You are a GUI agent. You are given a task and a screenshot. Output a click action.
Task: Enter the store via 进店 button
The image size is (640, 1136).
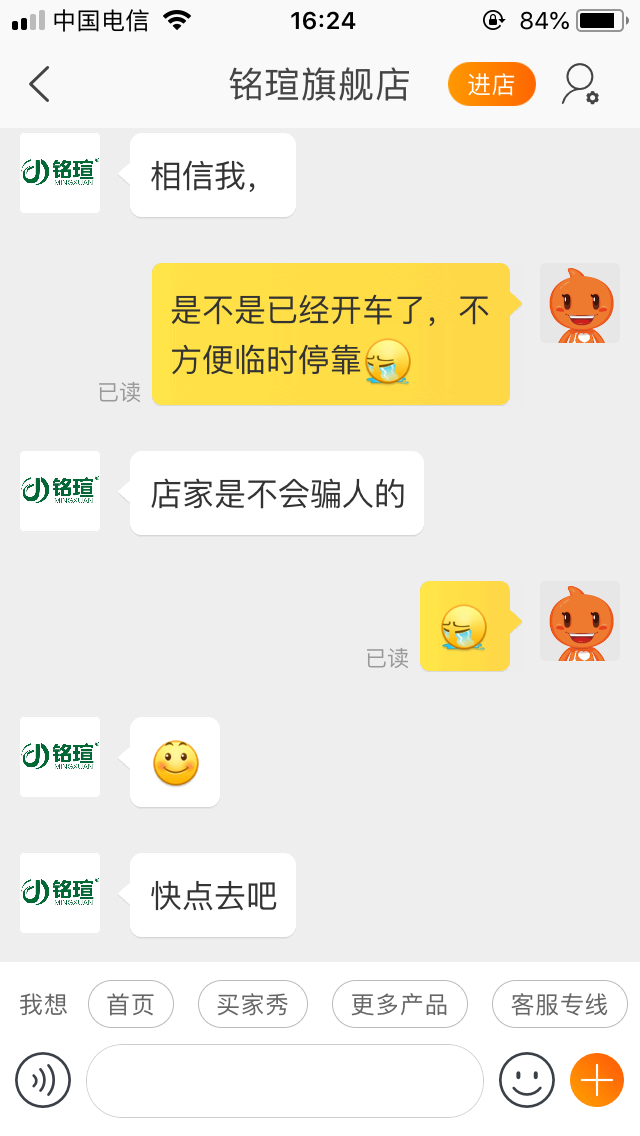(491, 85)
